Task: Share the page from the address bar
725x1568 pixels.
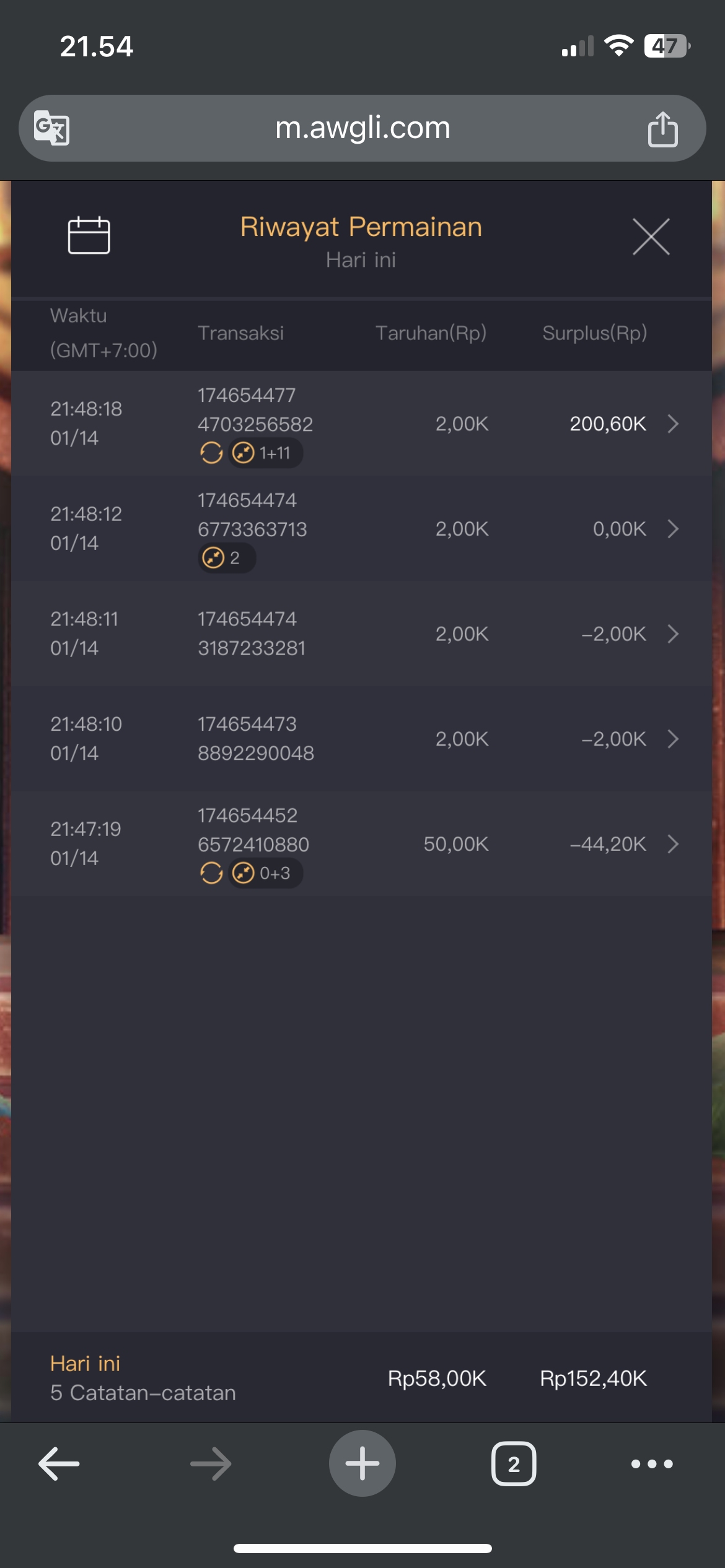Action: 662,129
